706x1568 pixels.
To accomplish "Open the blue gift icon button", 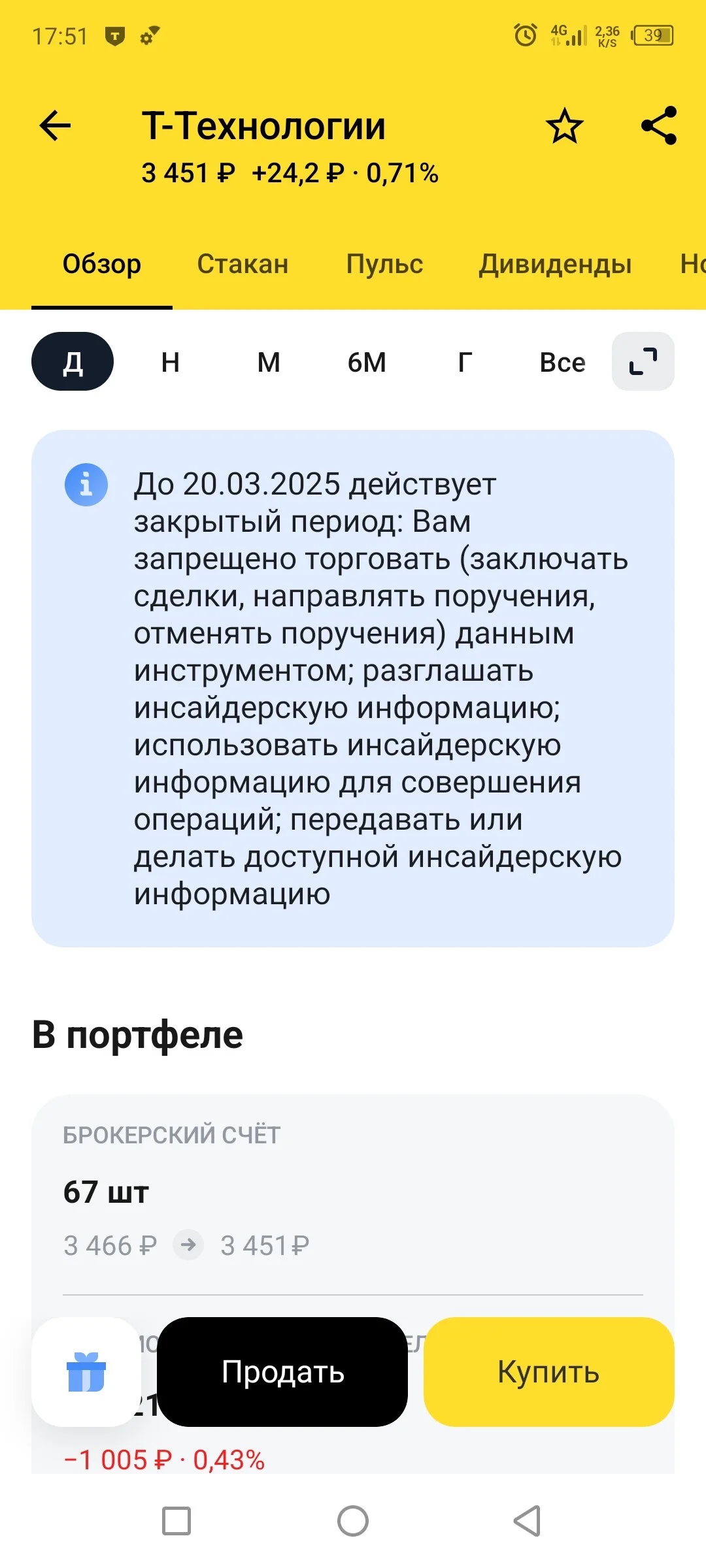I will 86,1372.
